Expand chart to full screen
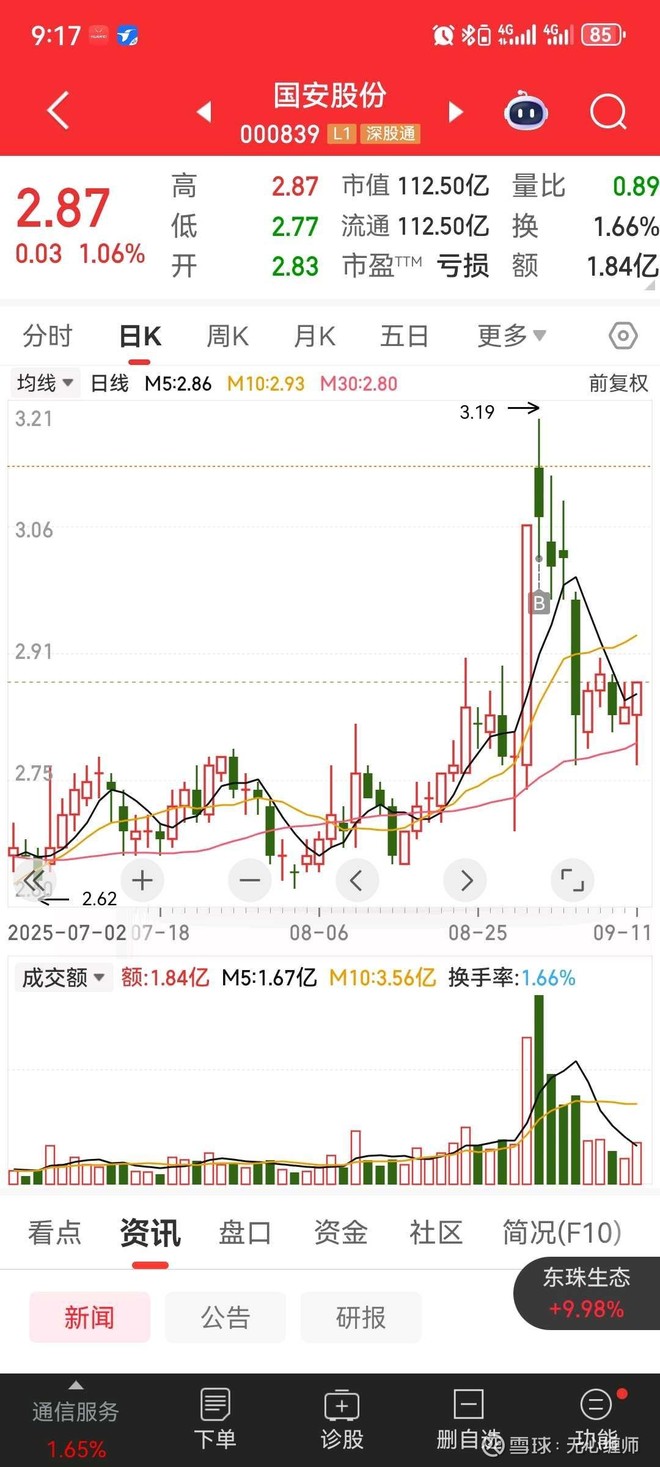Image resolution: width=660 pixels, height=1467 pixels. (572, 881)
